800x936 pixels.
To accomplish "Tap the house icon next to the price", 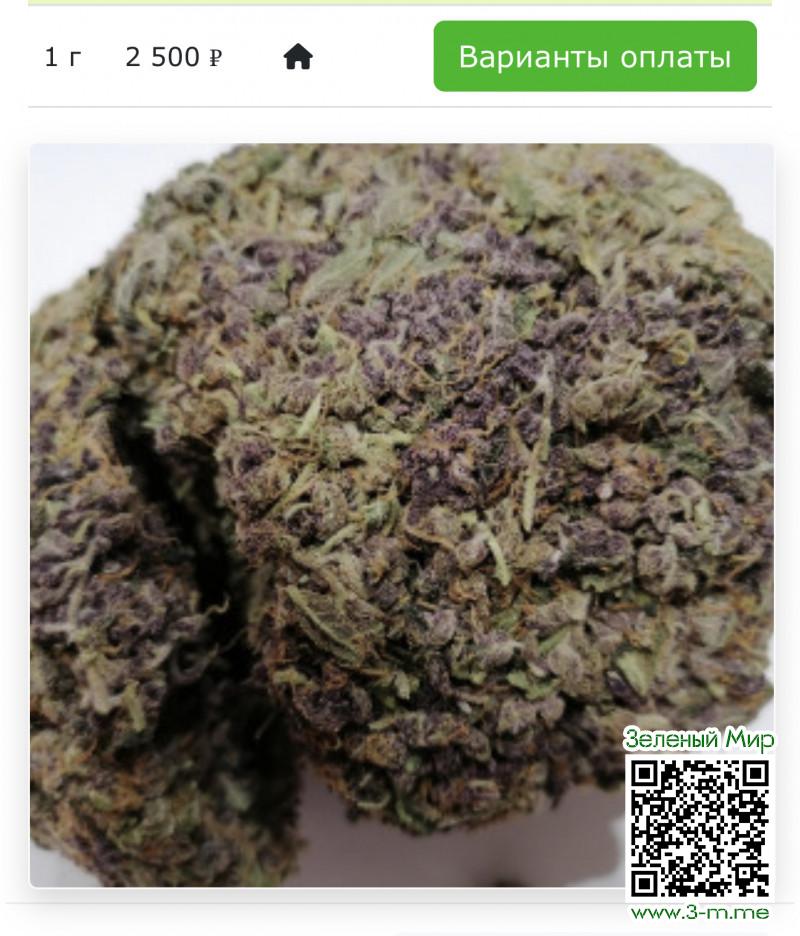I will click(x=298, y=58).
